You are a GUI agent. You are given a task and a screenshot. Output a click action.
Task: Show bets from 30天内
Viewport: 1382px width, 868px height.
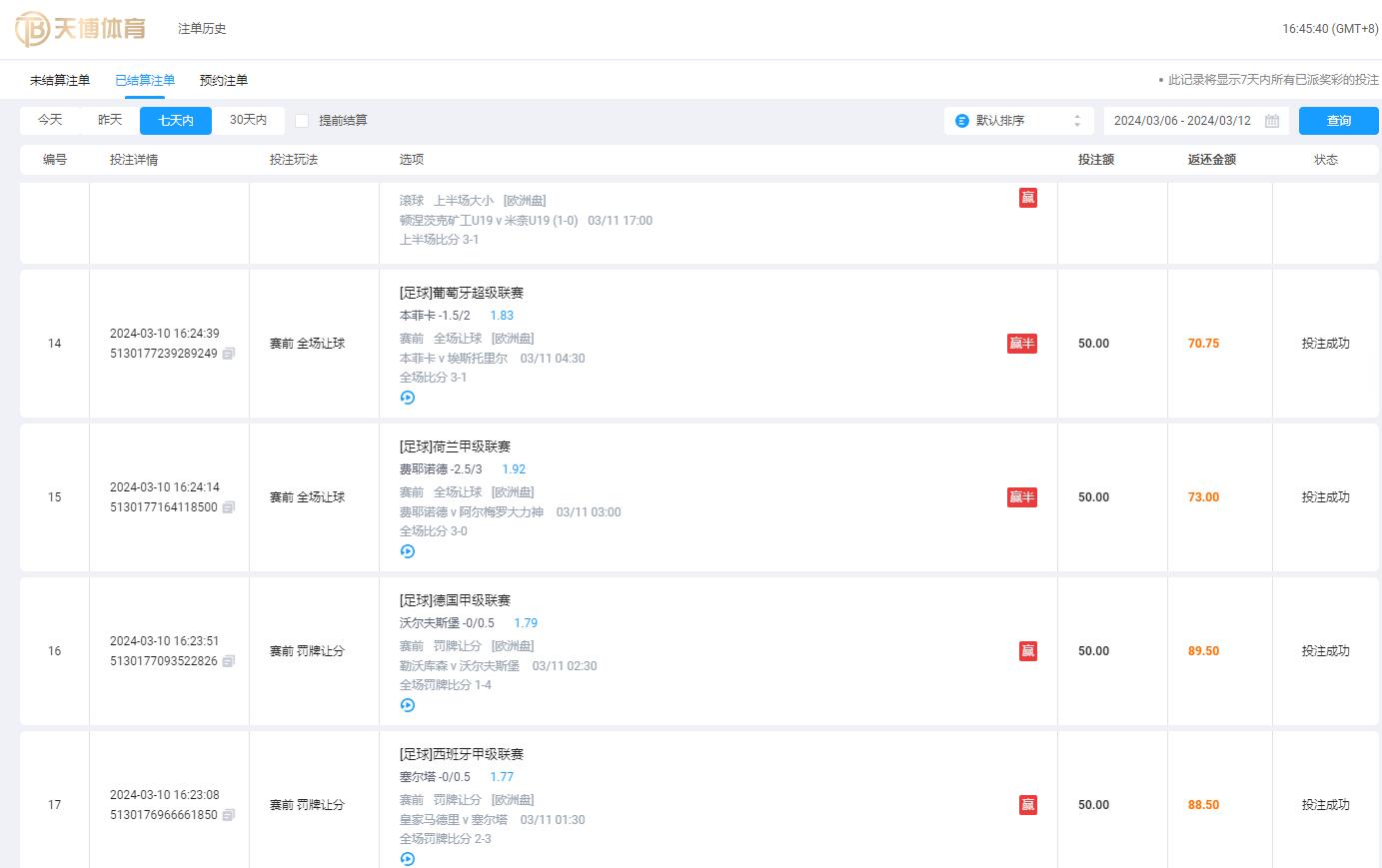click(248, 120)
